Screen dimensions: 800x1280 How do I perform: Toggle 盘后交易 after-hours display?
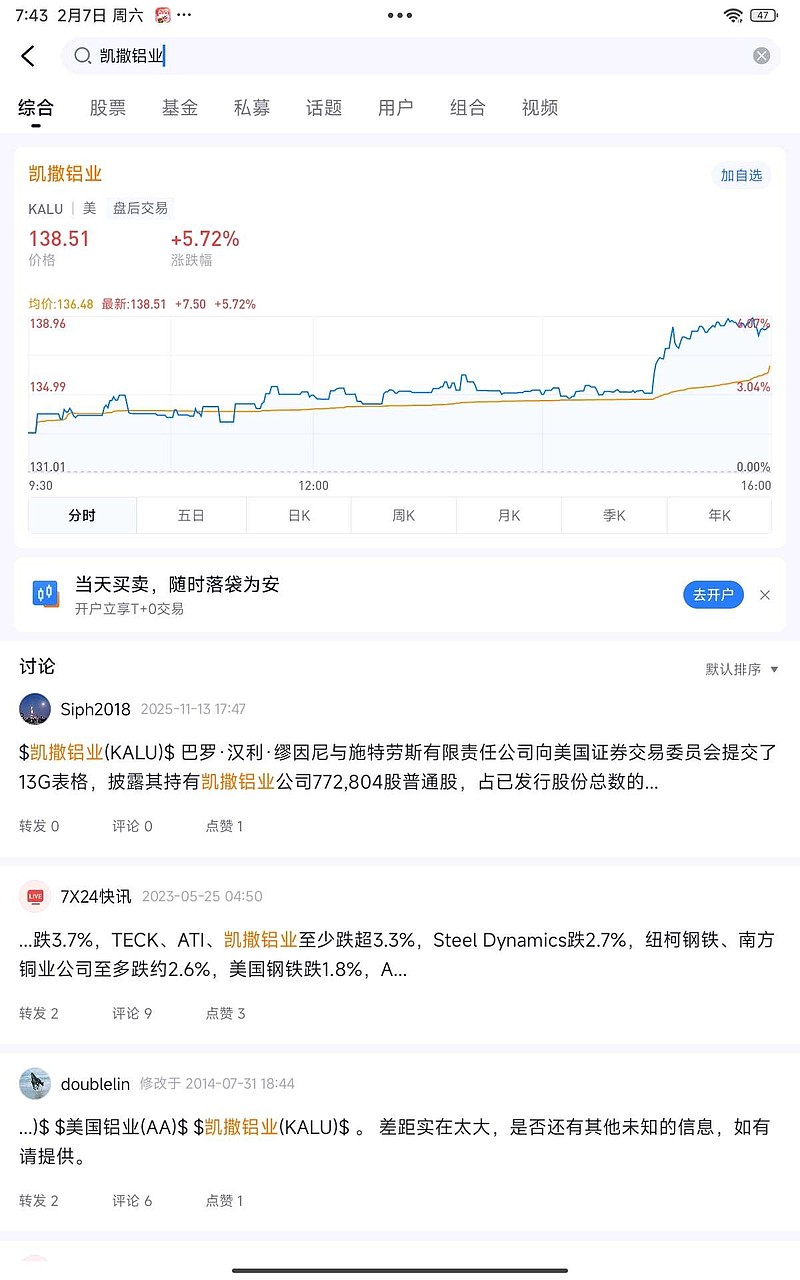139,208
